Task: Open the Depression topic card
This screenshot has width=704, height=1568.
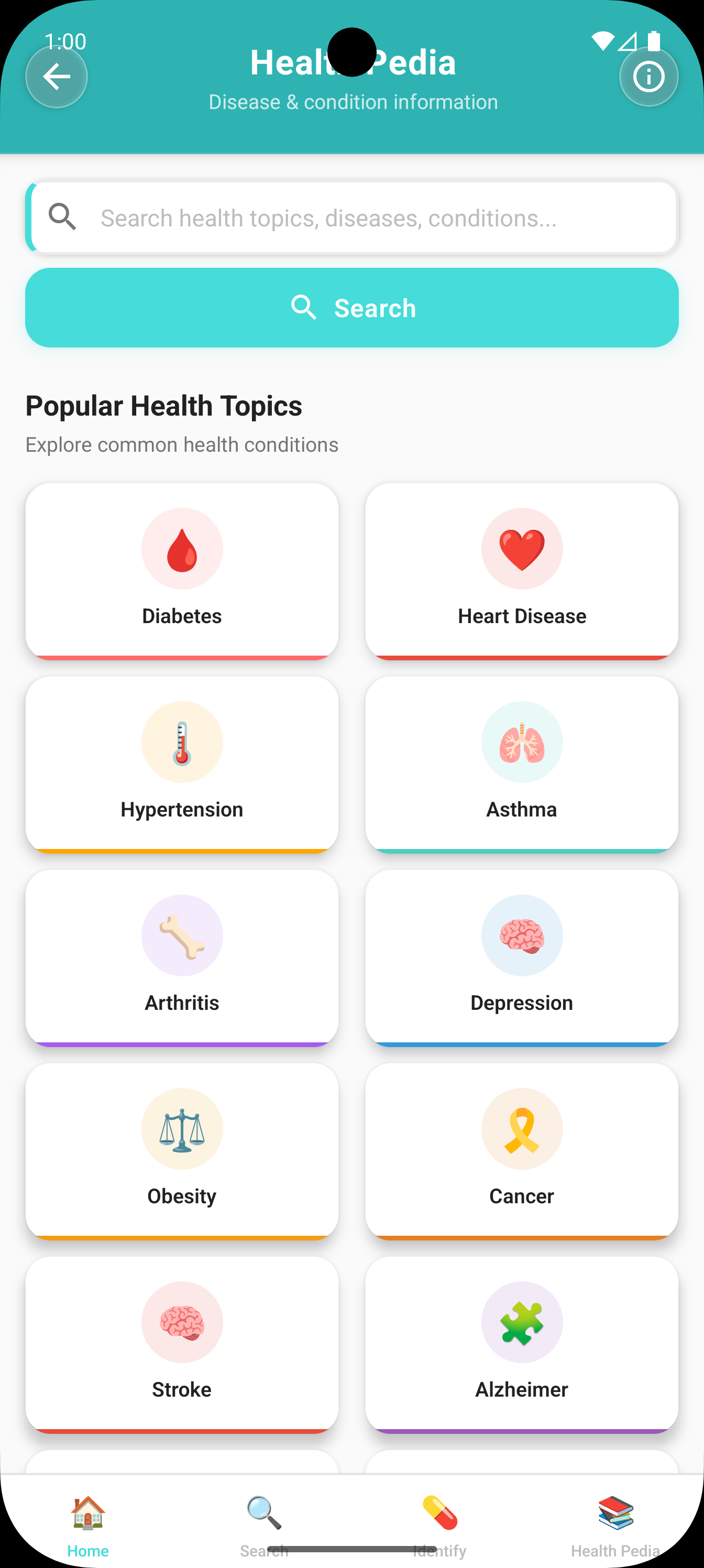Action: (522, 957)
